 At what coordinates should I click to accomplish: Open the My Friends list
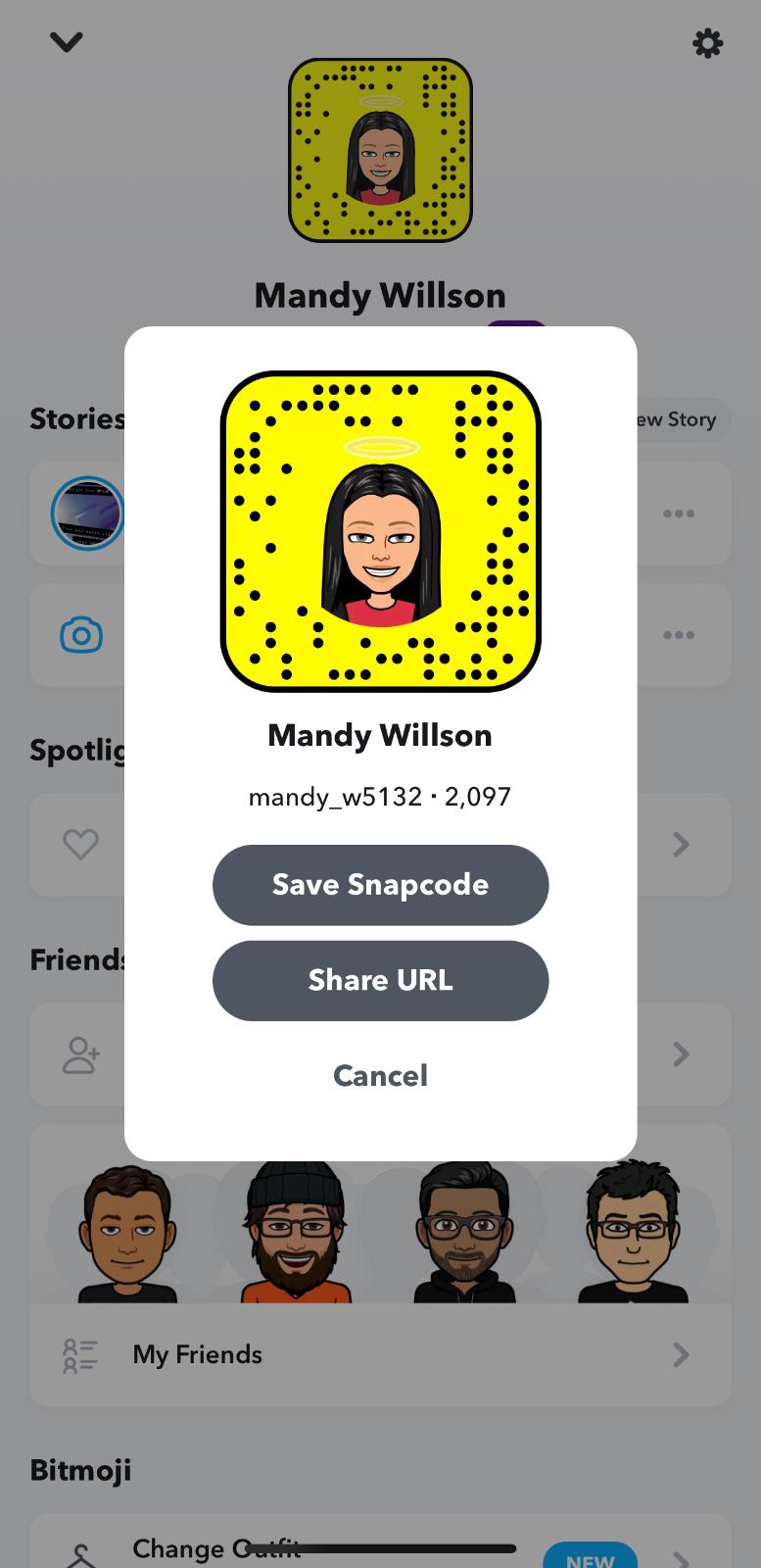click(380, 1355)
